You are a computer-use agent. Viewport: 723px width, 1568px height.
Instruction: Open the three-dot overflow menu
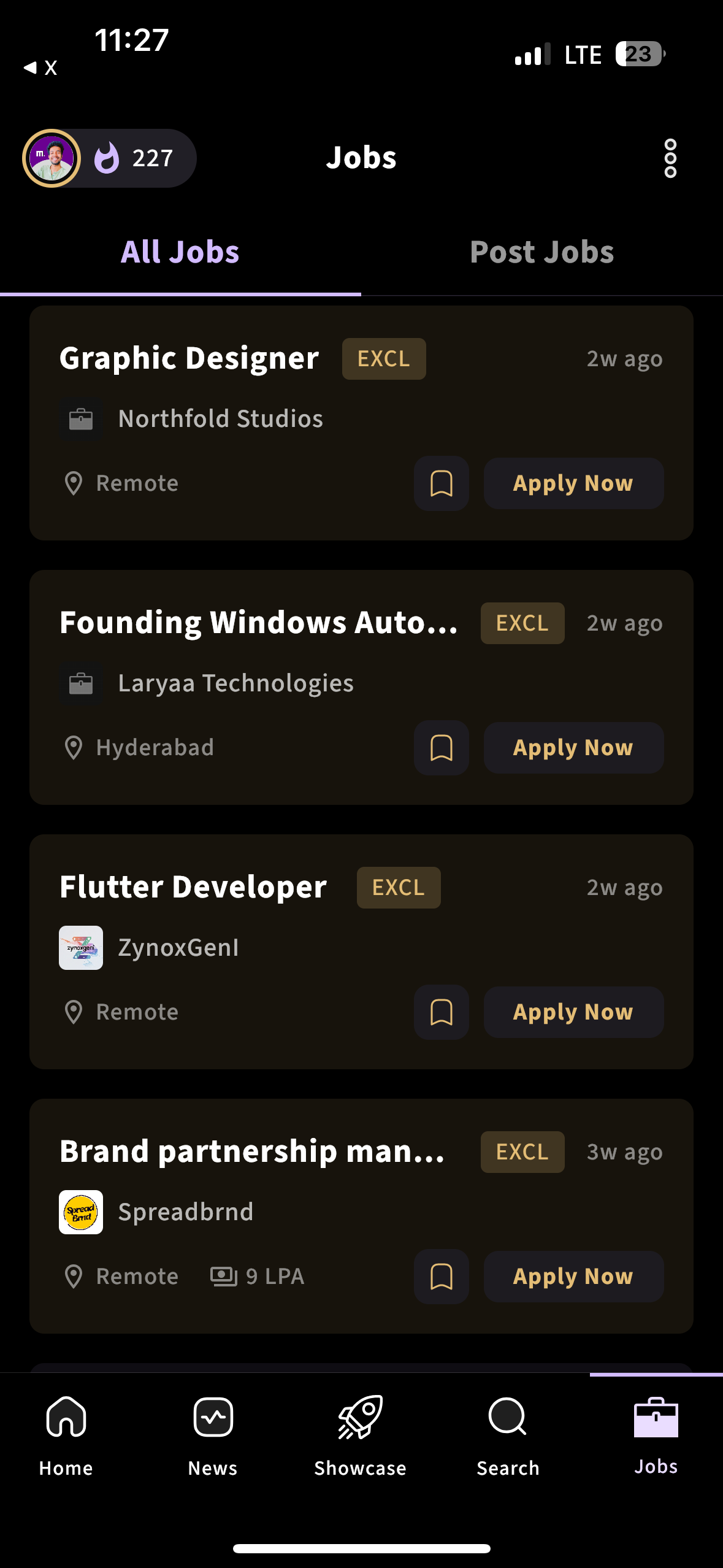click(670, 158)
